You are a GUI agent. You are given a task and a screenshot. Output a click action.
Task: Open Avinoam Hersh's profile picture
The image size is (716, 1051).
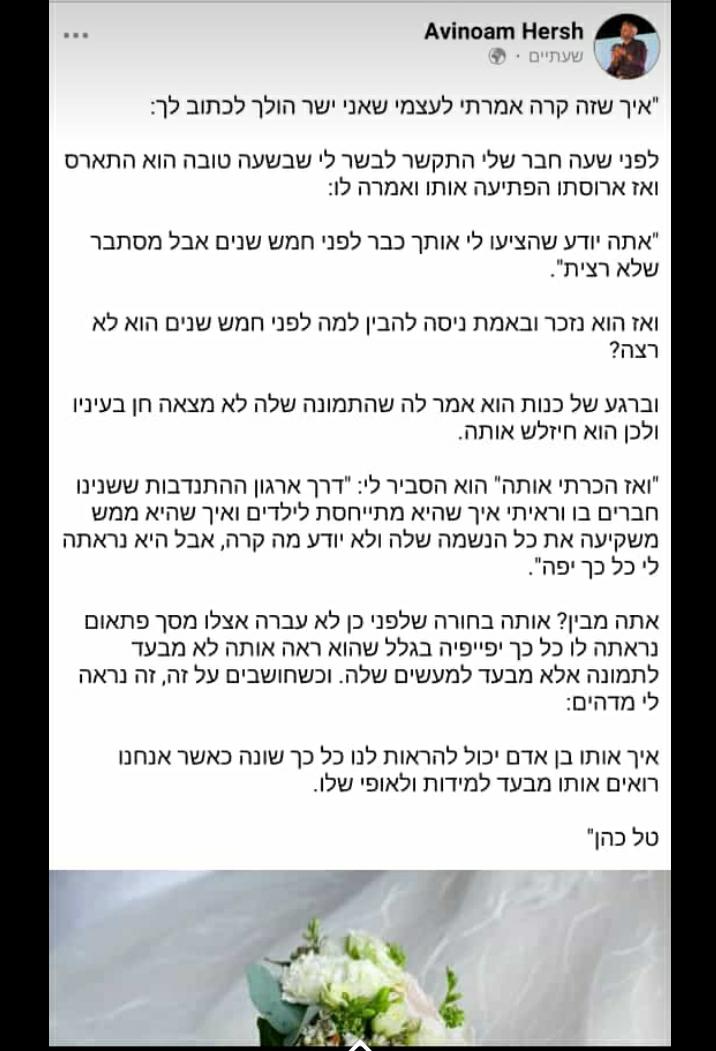coord(627,46)
